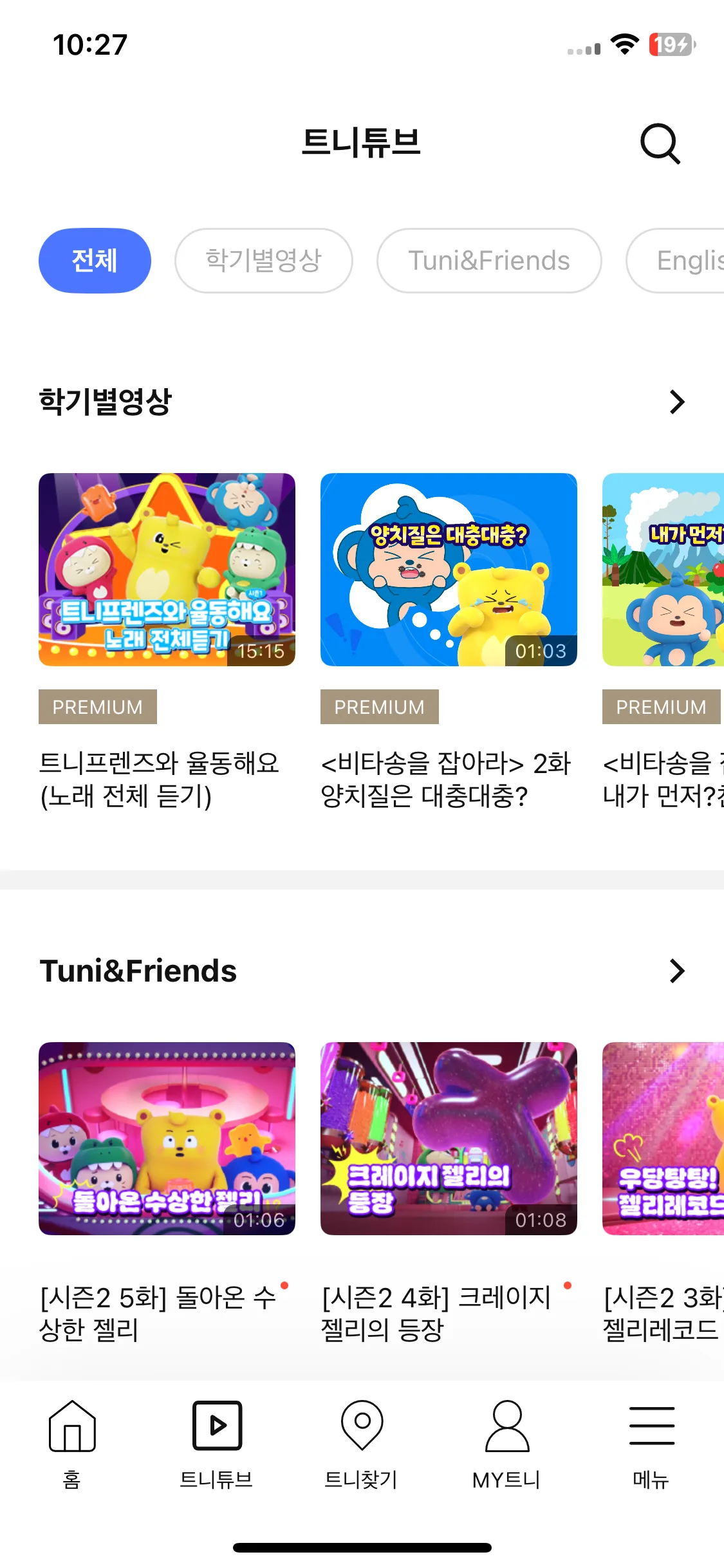Open the 메뉴 tab
This screenshot has height=1568, width=724.
tap(651, 1443)
